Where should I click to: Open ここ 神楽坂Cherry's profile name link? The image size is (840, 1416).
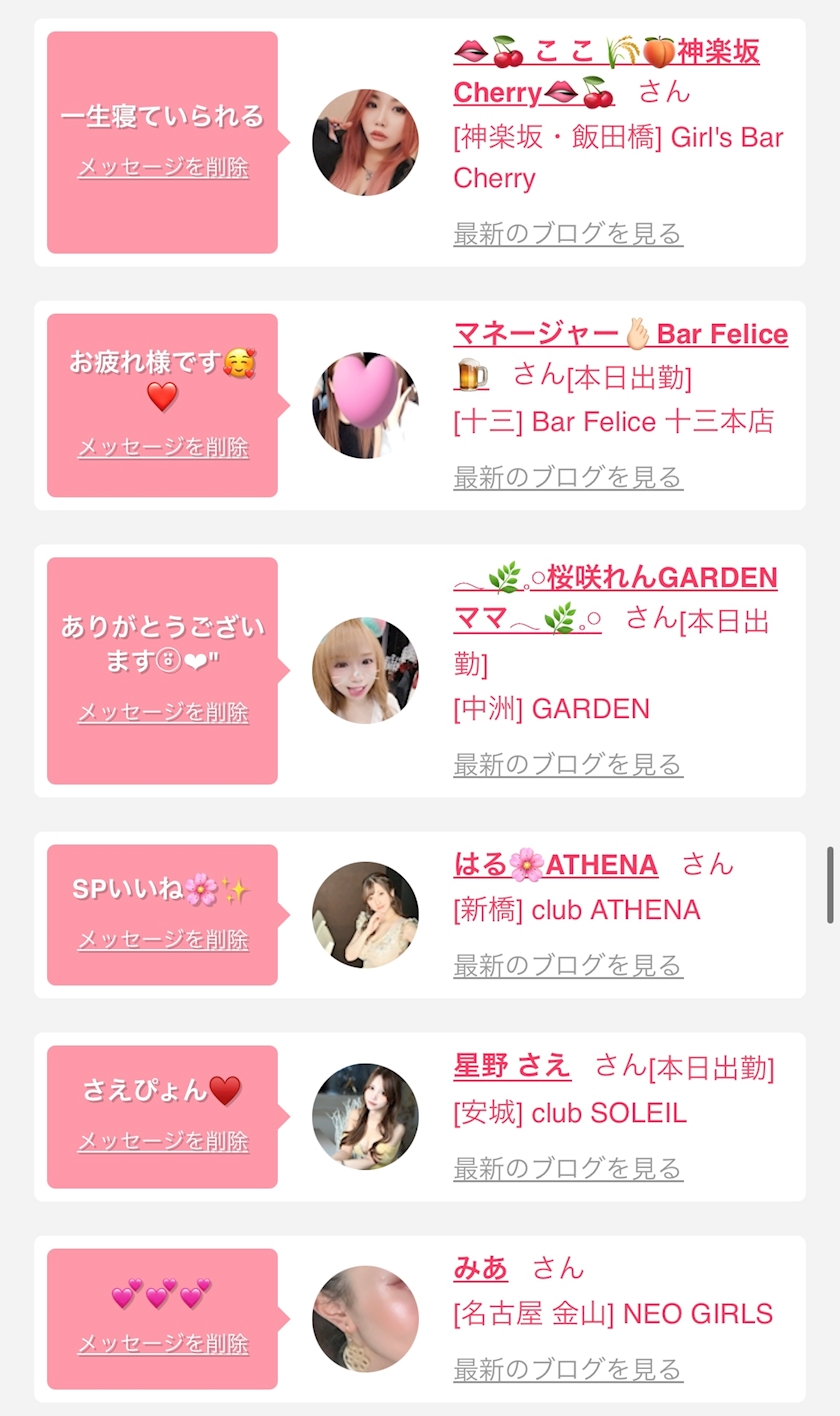click(x=606, y=71)
